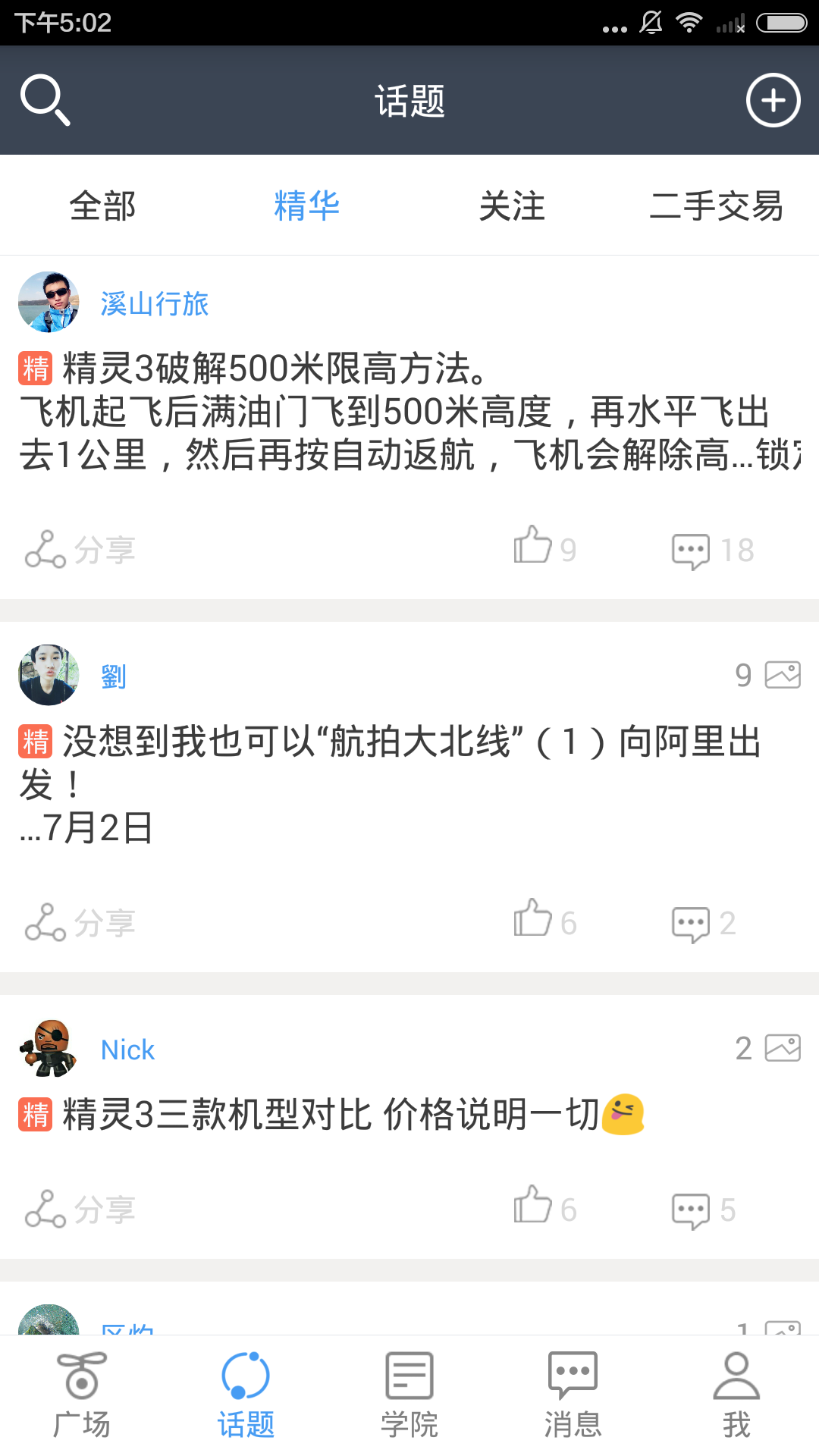This screenshot has width=819, height=1456.
Task: Share 溪山行旅's post
Action: pyautogui.click(x=80, y=550)
